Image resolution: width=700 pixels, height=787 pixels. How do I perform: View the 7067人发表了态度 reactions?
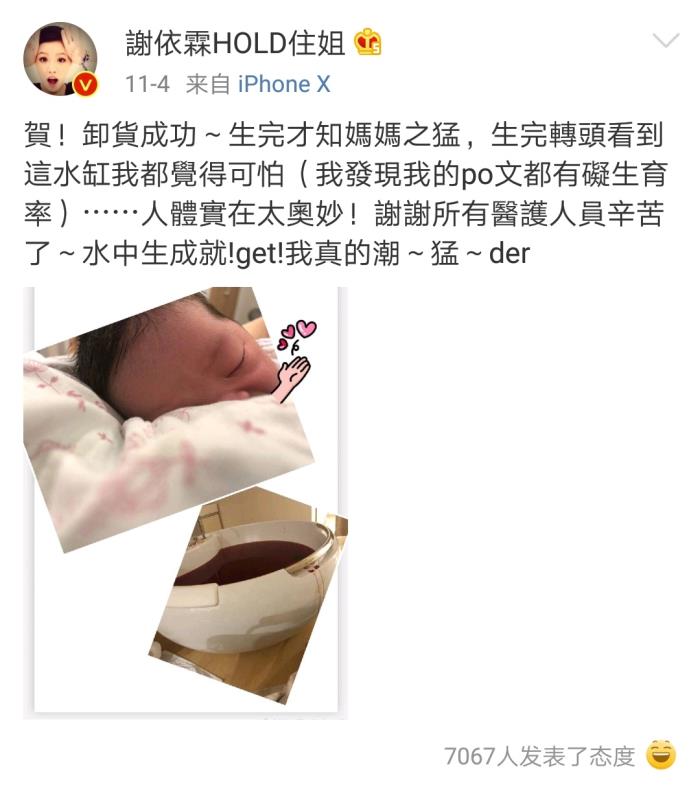coord(540,757)
